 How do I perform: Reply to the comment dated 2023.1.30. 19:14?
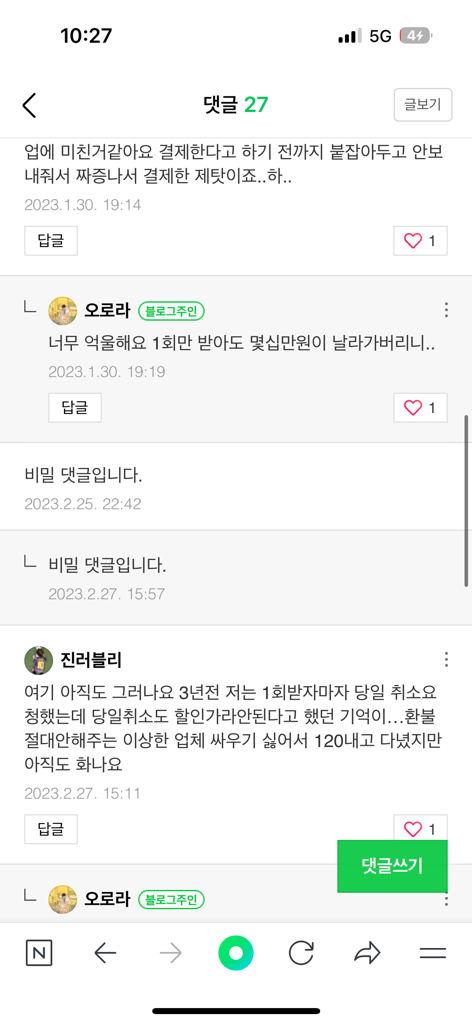pyautogui.click(x=51, y=241)
